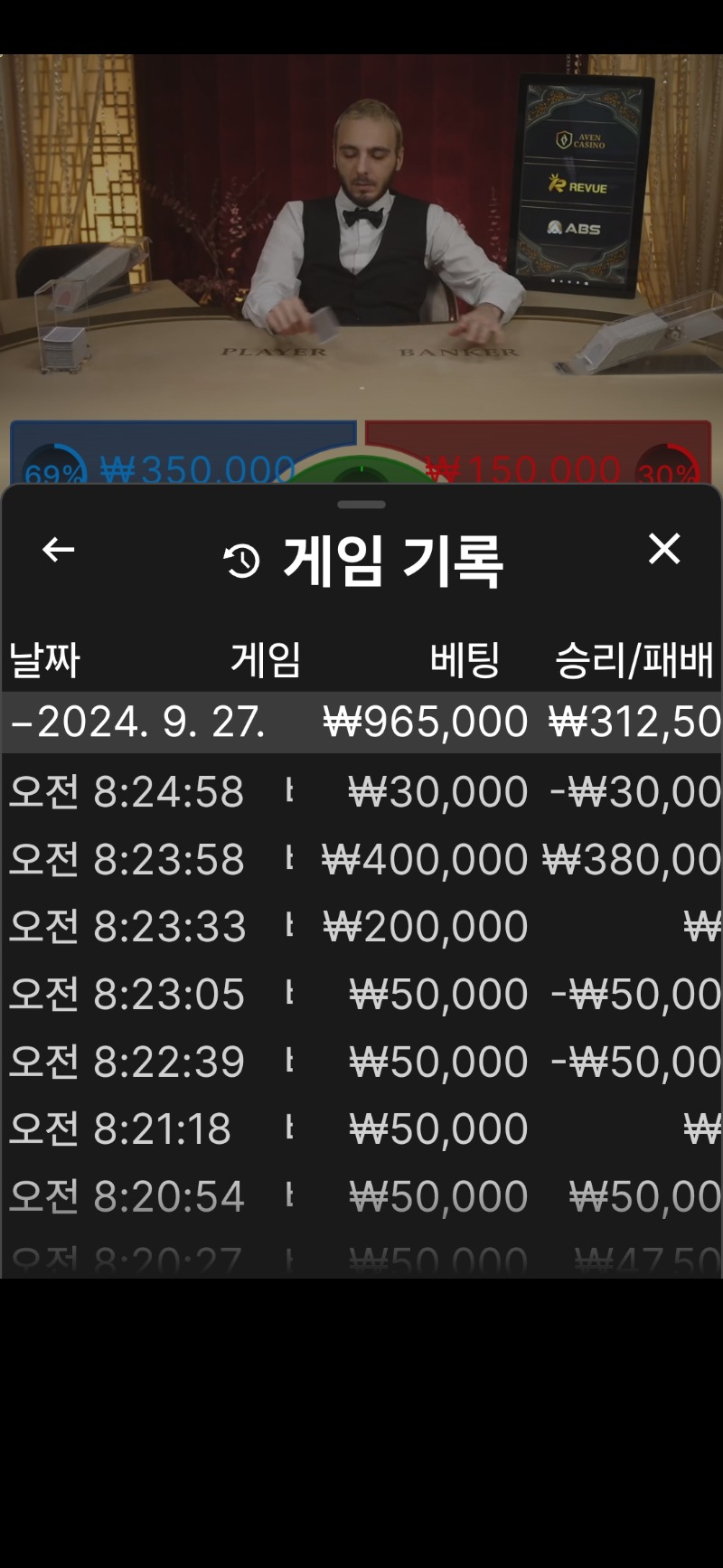Viewport: 723px width, 1568px height.
Task: Close the game history panel
Action: point(664,549)
